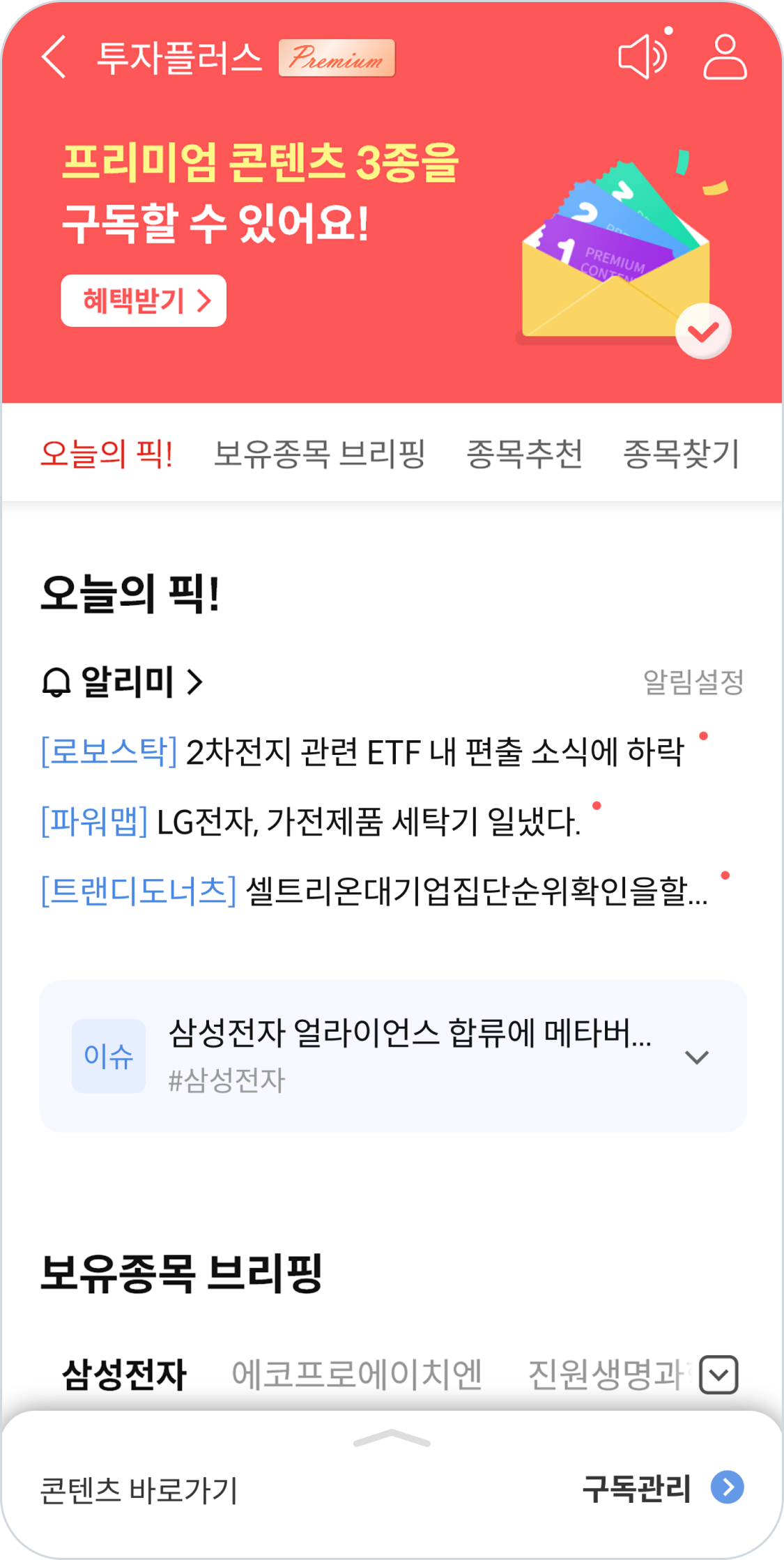This screenshot has width=784, height=1560.
Task: Open the 종목찾기 tab
Action: (681, 454)
